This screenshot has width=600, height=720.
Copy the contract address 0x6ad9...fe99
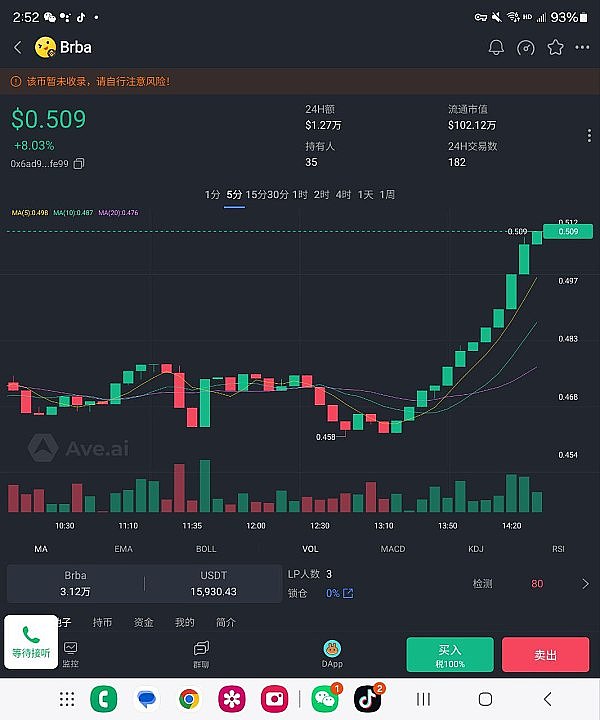pyautogui.click(x=79, y=163)
